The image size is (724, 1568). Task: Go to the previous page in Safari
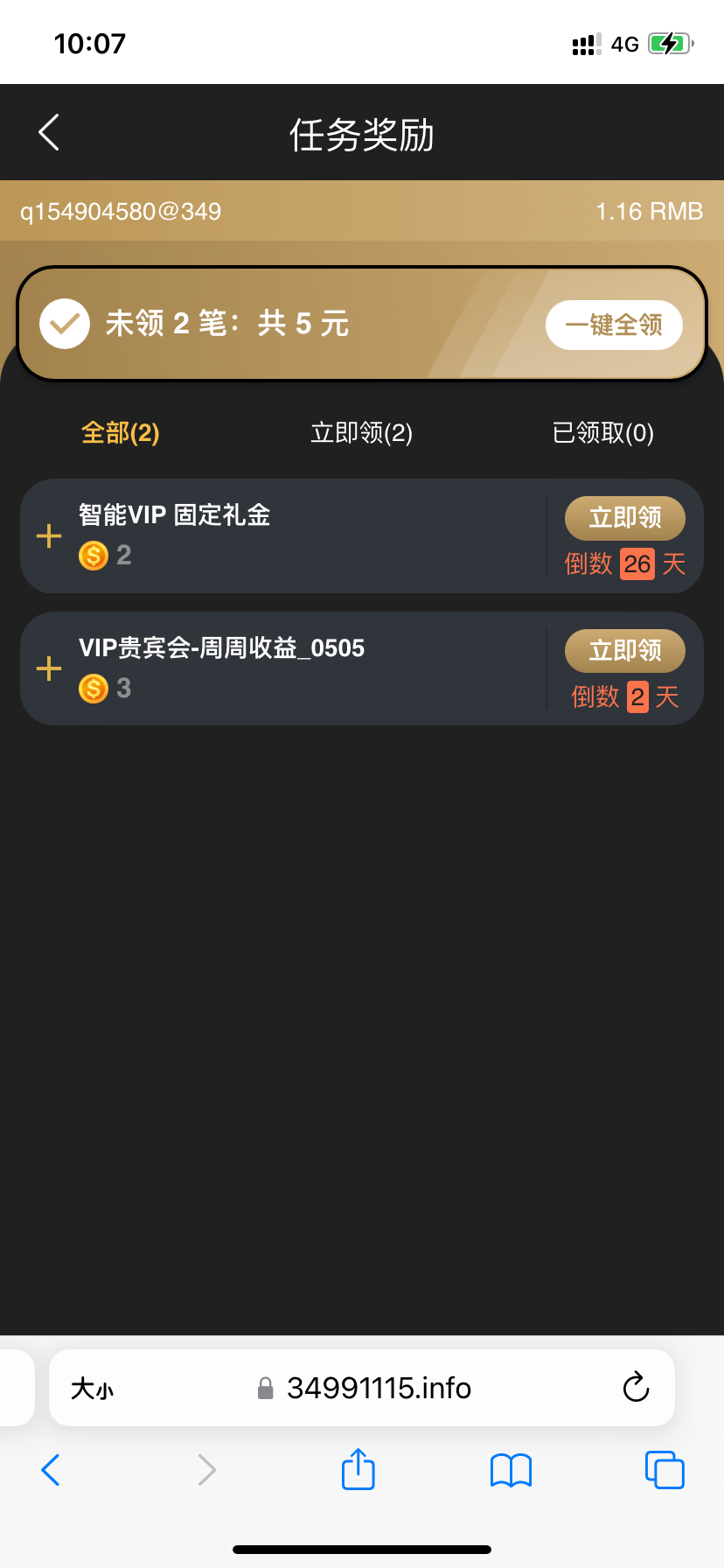[x=51, y=1470]
